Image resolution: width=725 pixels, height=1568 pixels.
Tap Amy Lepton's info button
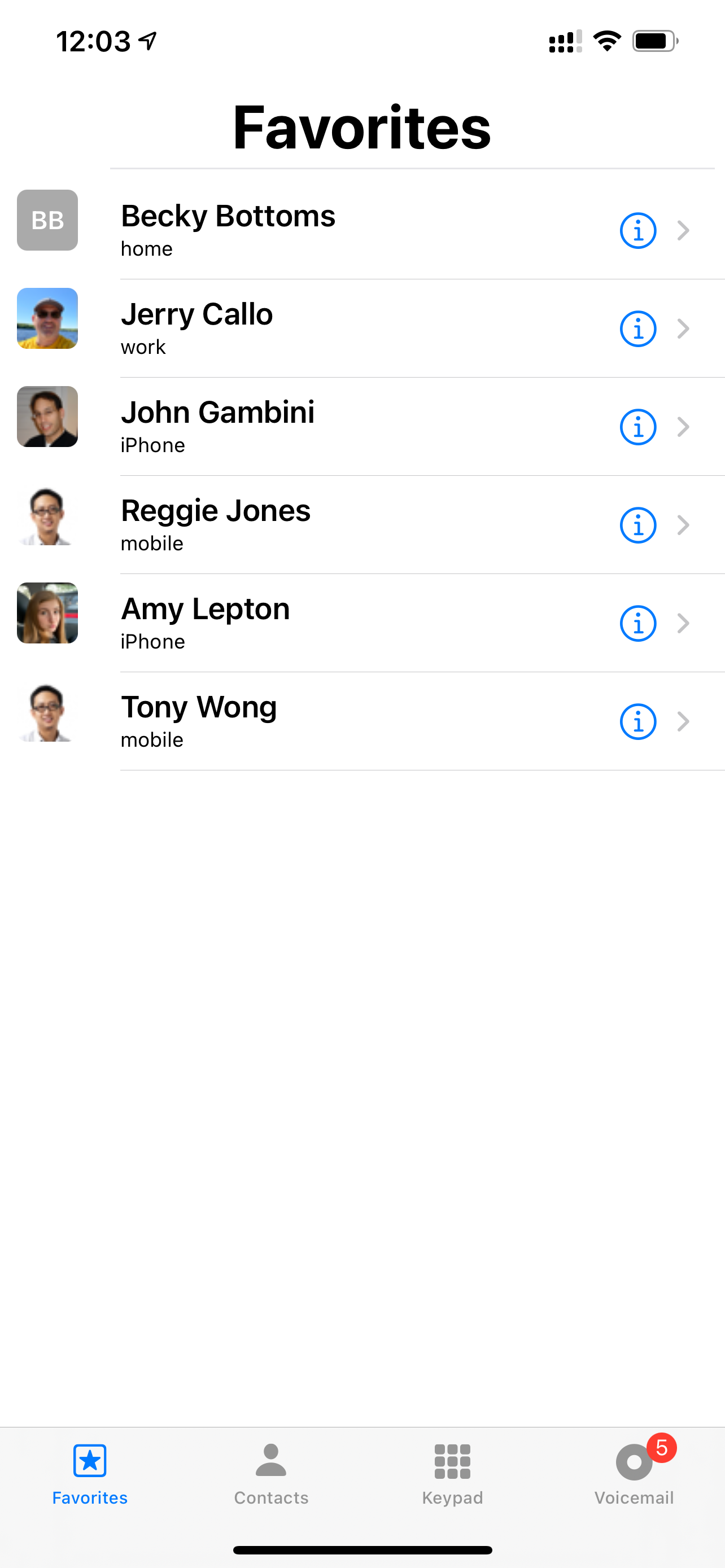(x=637, y=623)
